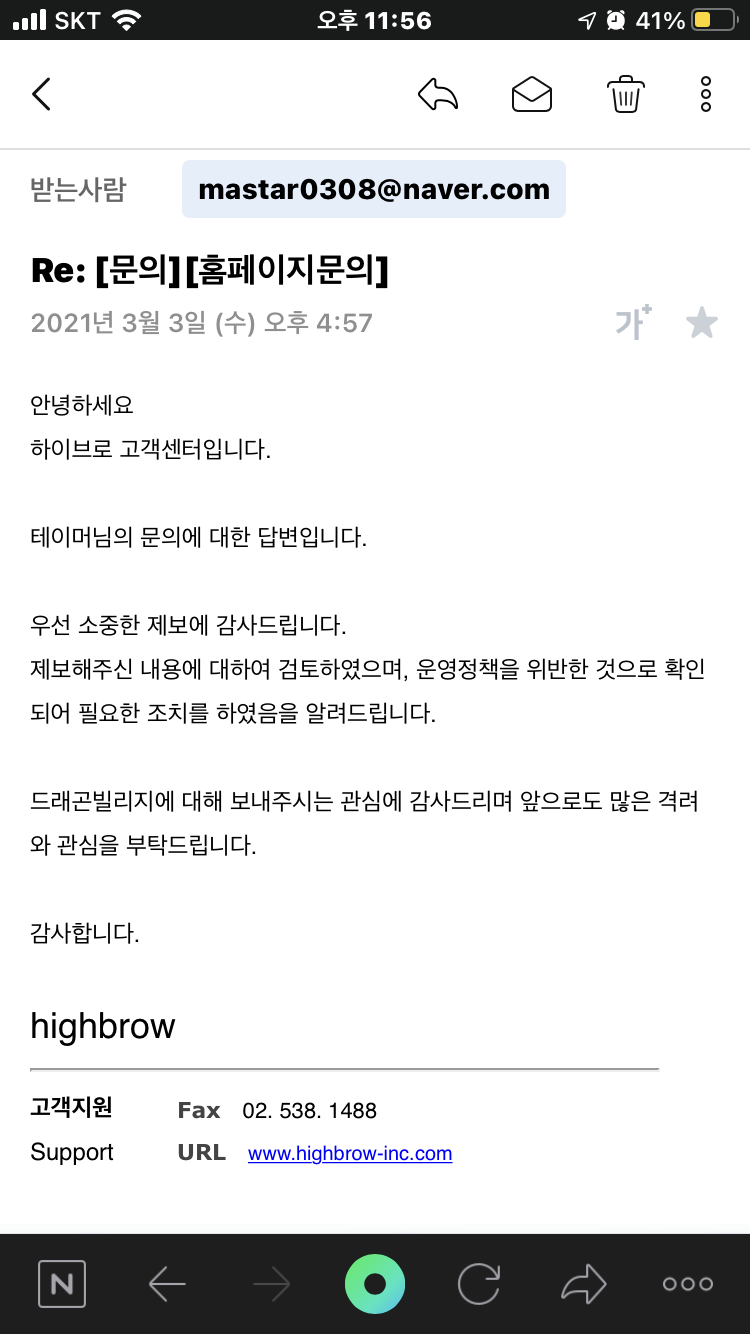
Task: Share this page using the share arrow
Action: pyautogui.click(x=584, y=1284)
